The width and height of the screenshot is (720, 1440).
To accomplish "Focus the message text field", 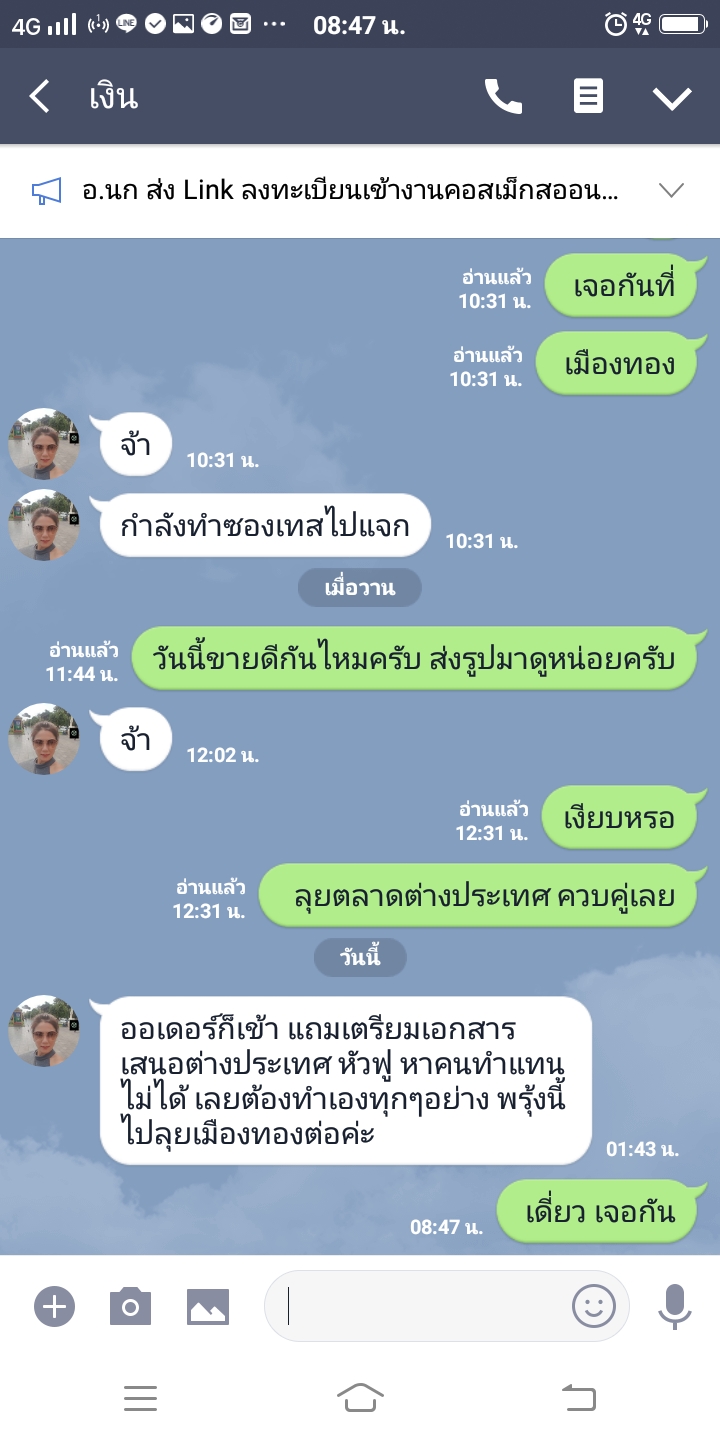I will coord(420,1306).
